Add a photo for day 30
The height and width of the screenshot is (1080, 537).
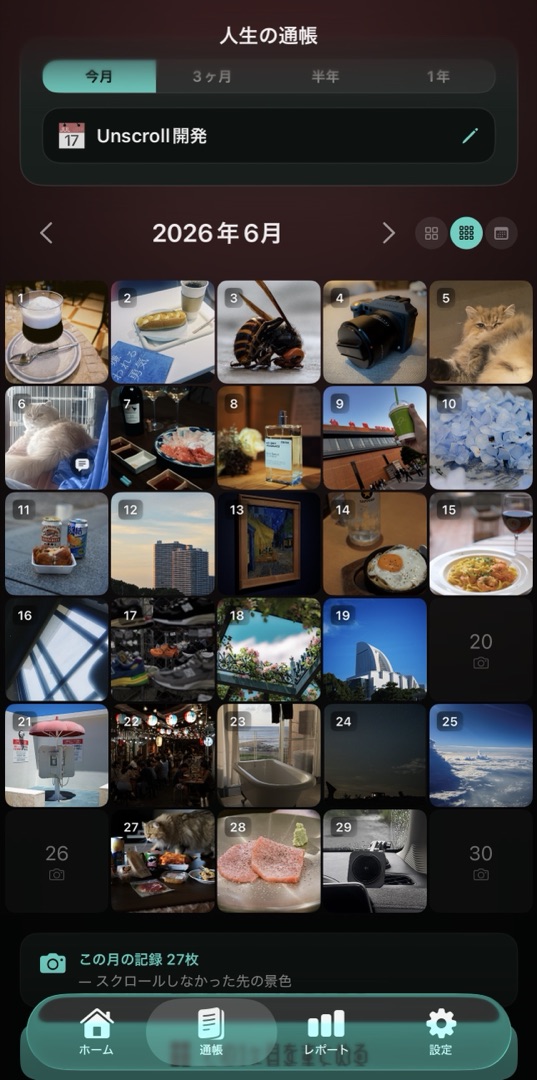pyautogui.click(x=481, y=861)
